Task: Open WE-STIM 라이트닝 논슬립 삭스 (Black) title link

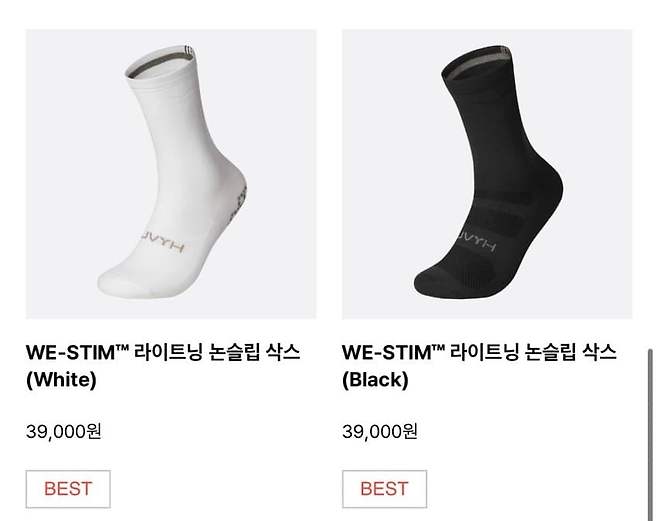Action: (479, 366)
